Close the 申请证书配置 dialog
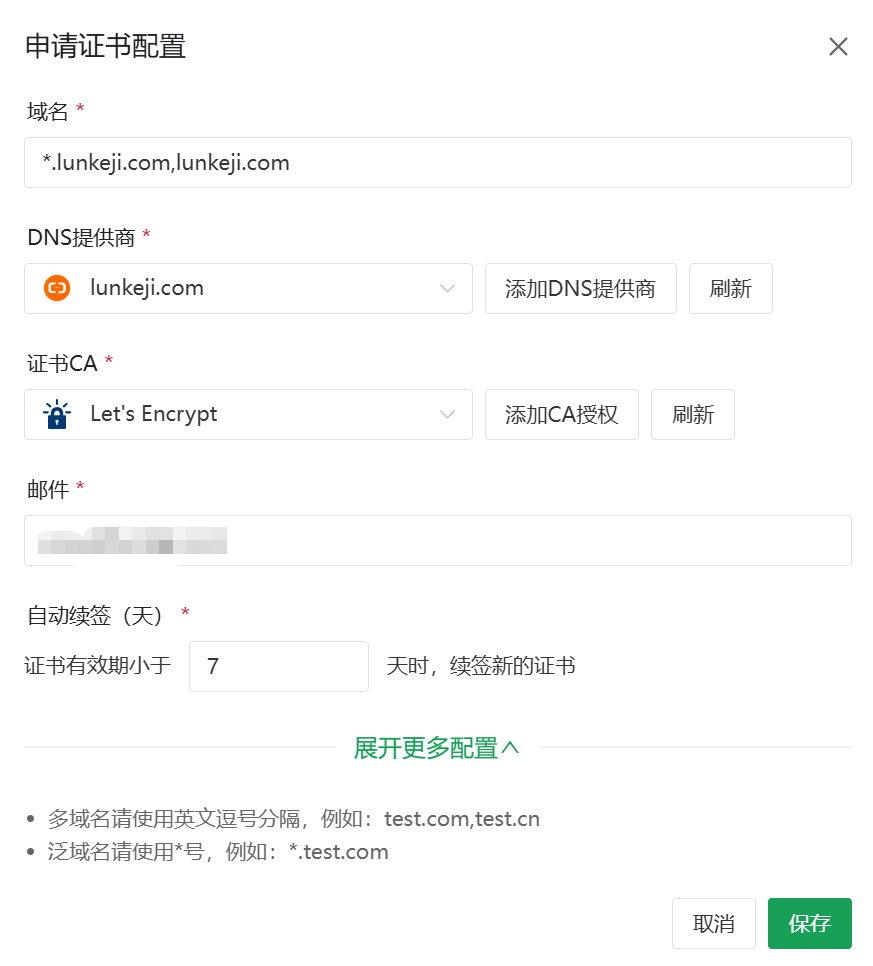This screenshot has height=966, width=873. tap(838, 47)
